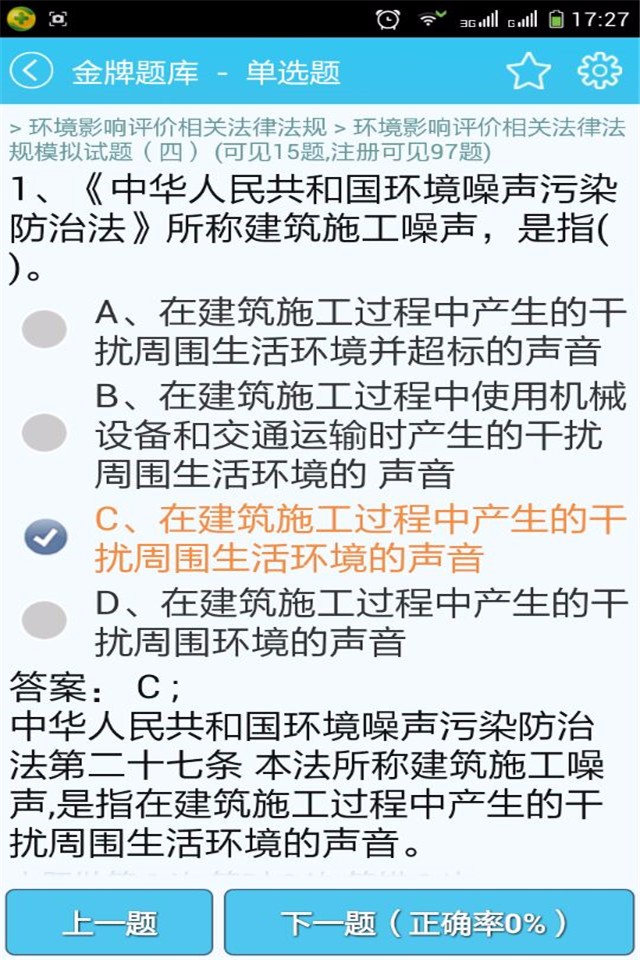Select answer option D
This screenshot has width=640, height=960.
click(x=45, y=620)
